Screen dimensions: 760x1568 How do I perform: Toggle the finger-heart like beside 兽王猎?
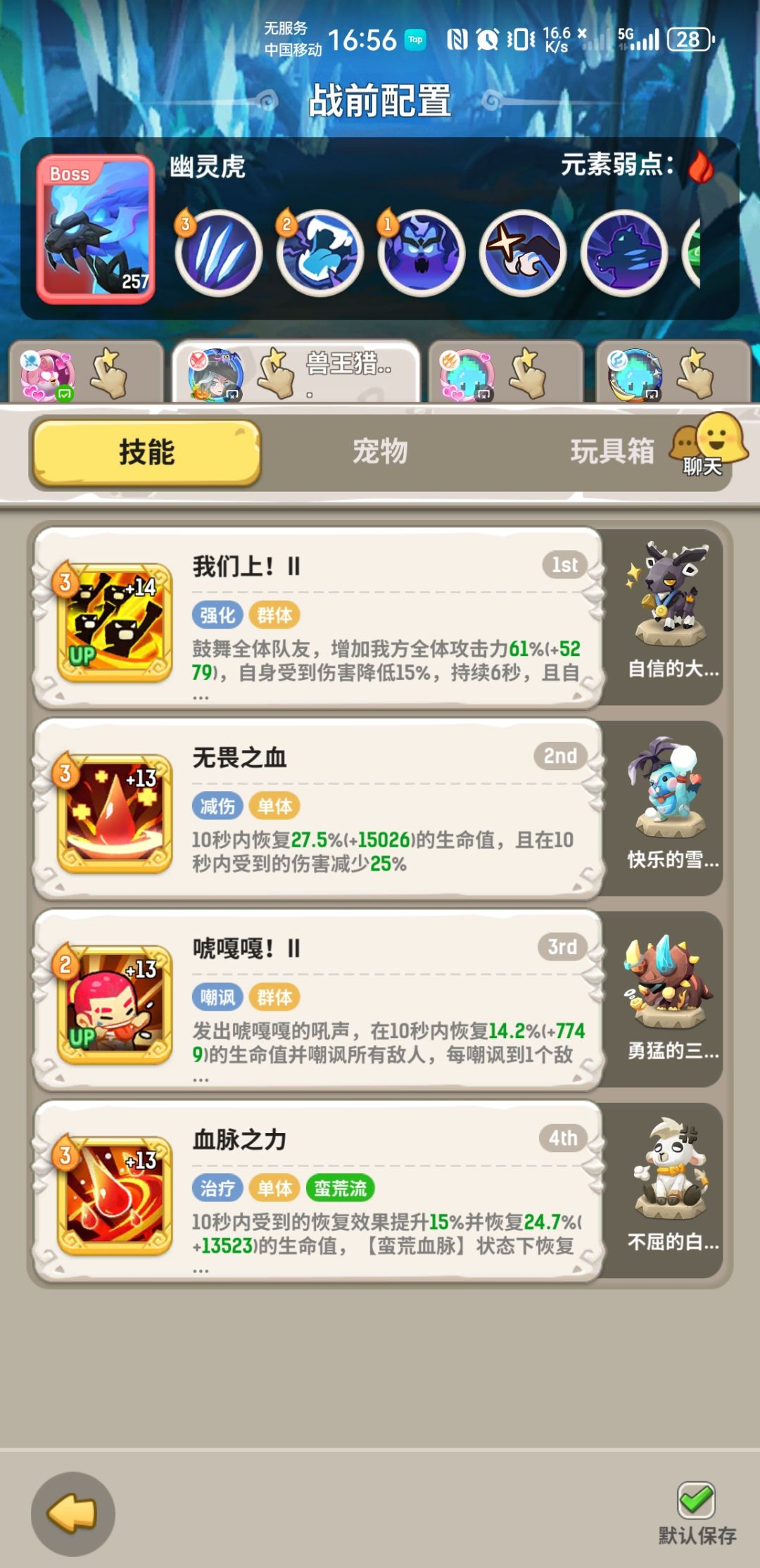click(x=274, y=375)
